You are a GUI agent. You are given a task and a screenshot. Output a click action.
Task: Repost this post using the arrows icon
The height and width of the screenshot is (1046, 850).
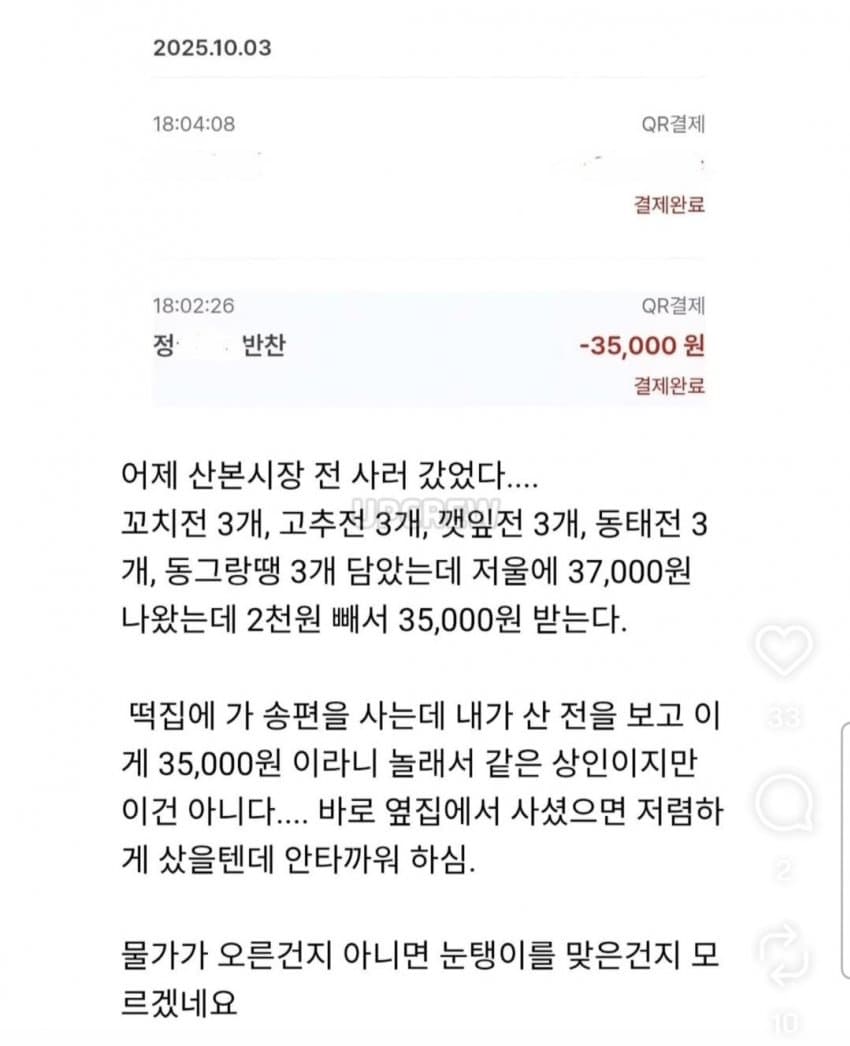pyautogui.click(x=783, y=951)
